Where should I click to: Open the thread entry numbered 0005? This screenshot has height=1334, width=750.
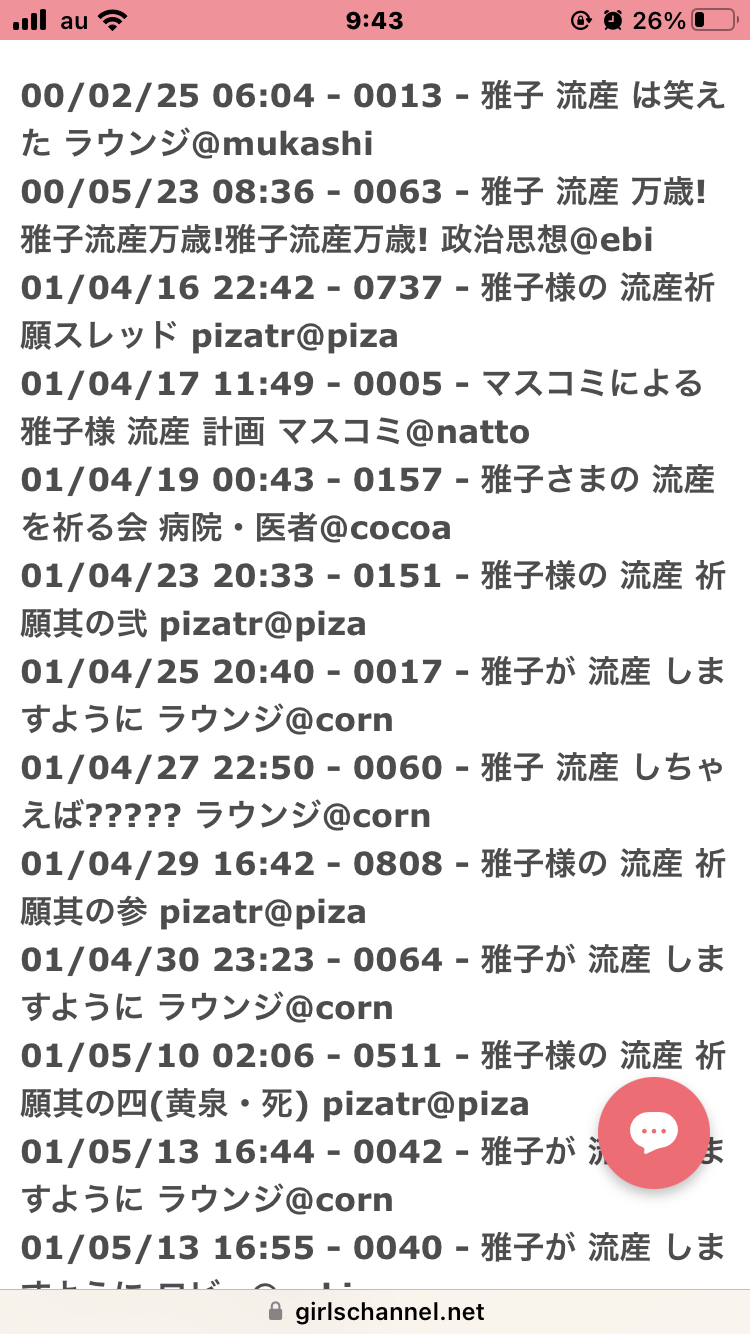tap(375, 408)
